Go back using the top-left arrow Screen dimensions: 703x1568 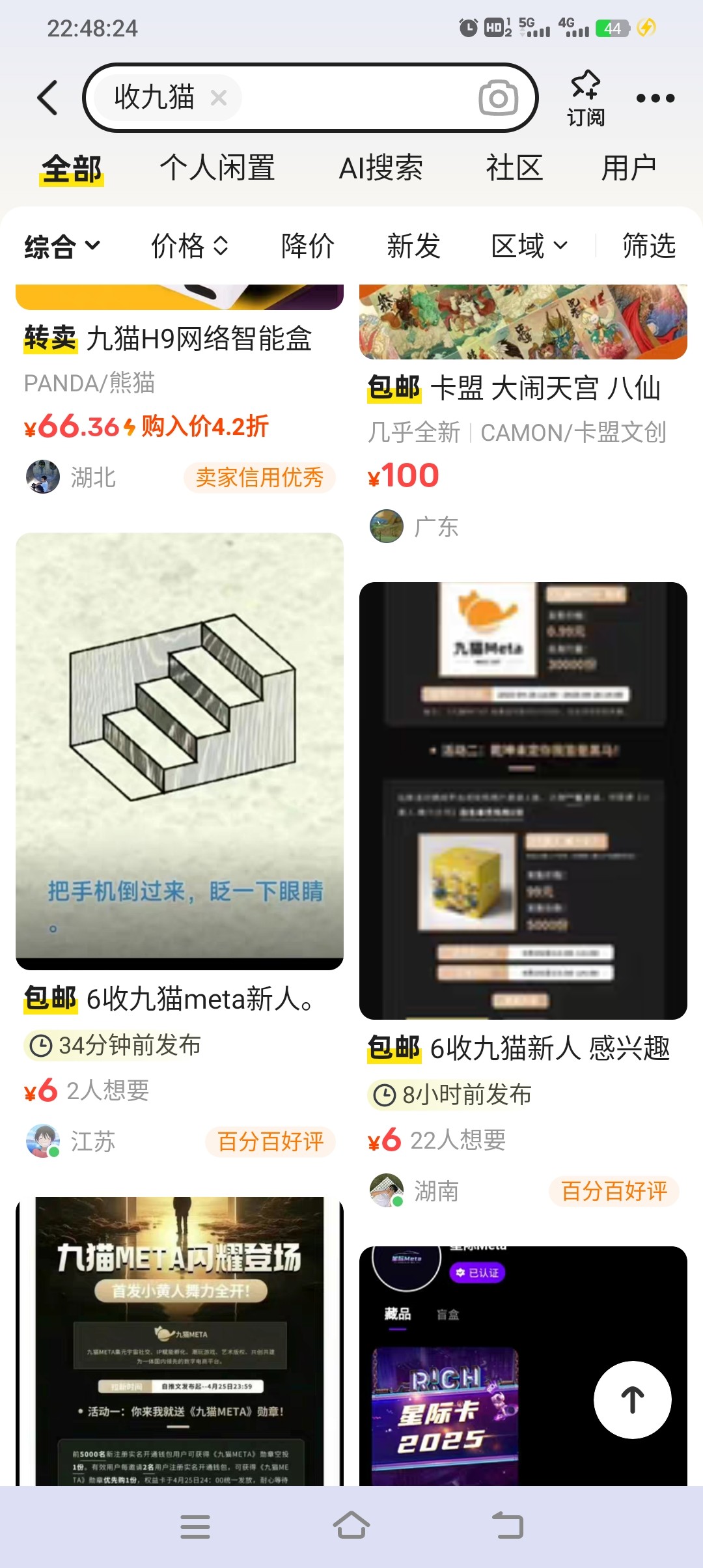pos(48,98)
